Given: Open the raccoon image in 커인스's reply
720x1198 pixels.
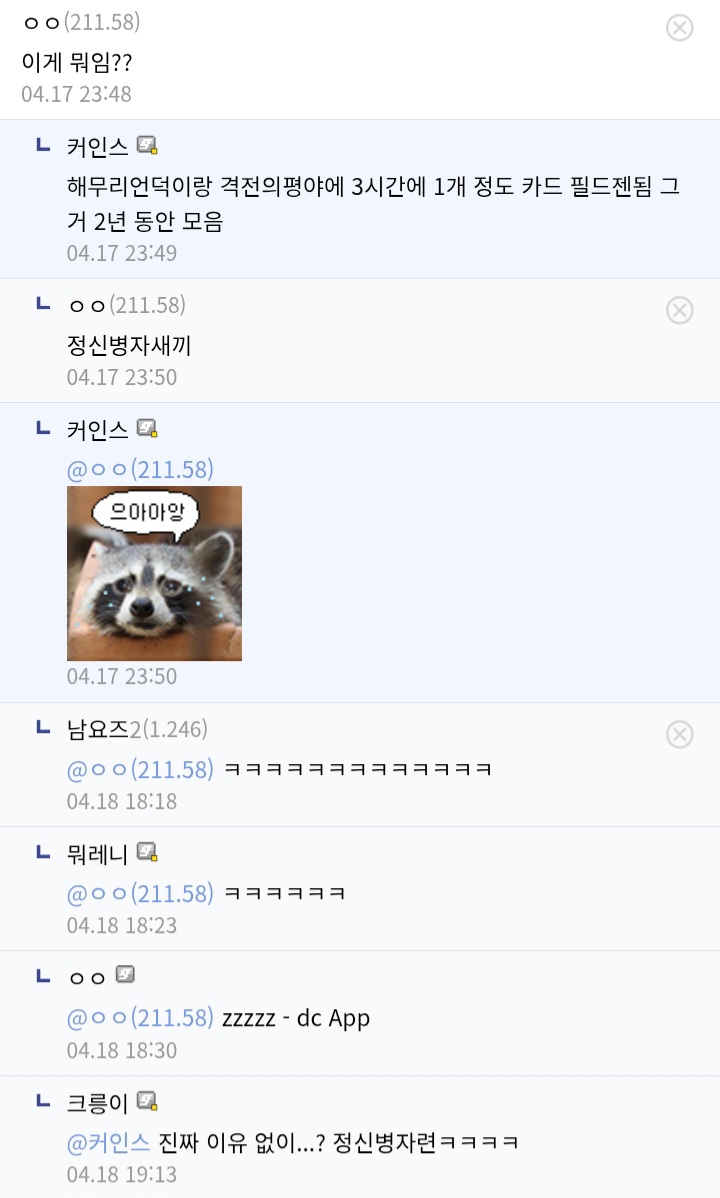Looking at the screenshot, I should pos(154,573).
